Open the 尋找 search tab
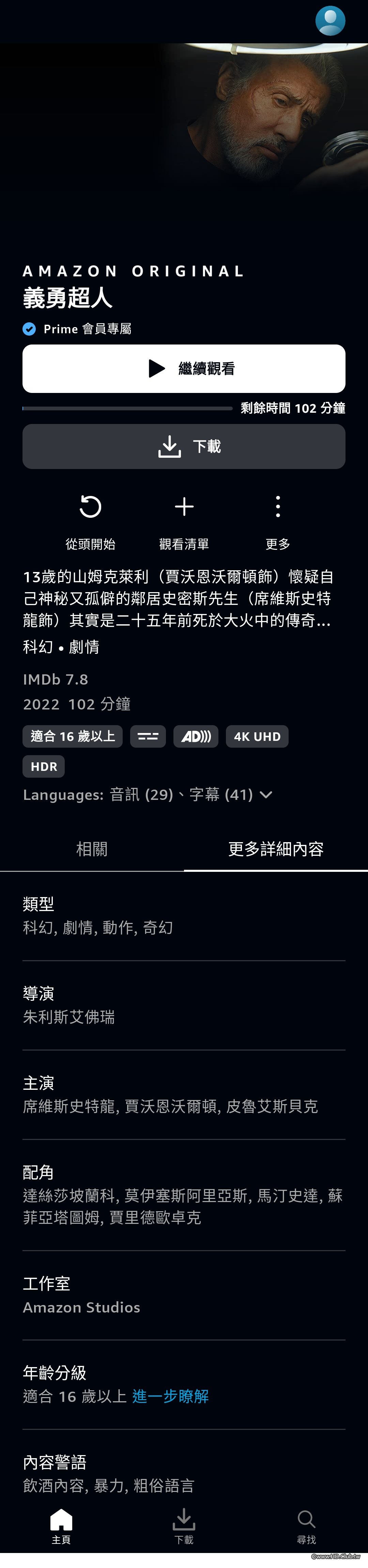This screenshot has width=368, height=1568. pyautogui.click(x=306, y=1527)
